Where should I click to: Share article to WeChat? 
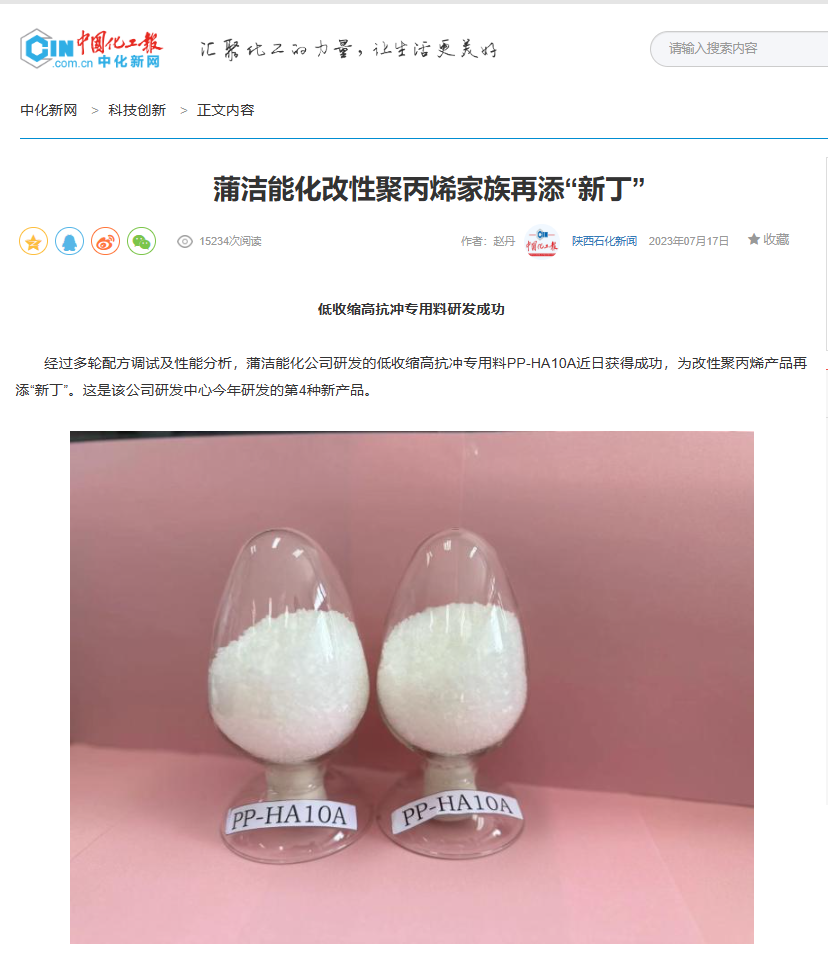tap(141, 241)
